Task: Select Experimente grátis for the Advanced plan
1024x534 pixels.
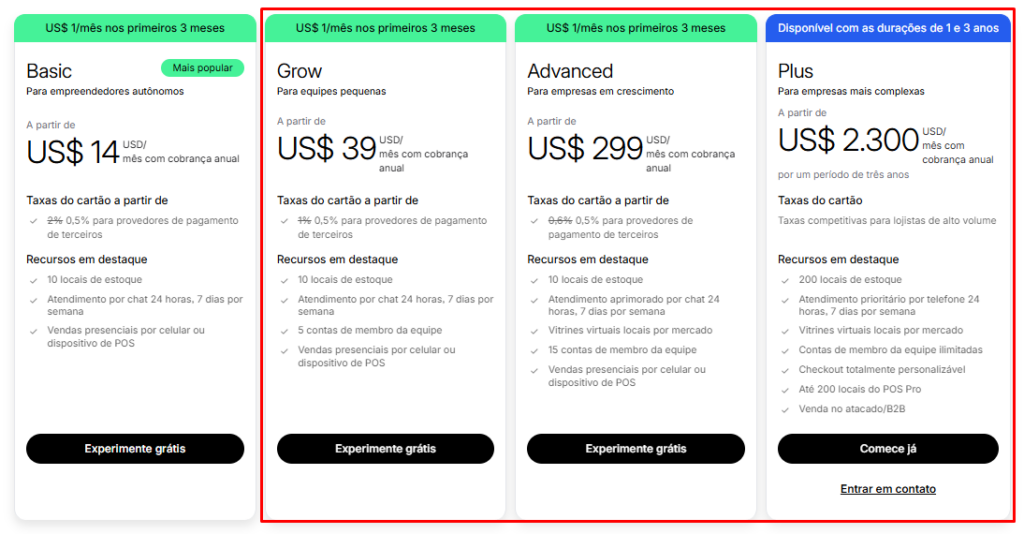Action: tap(636, 449)
